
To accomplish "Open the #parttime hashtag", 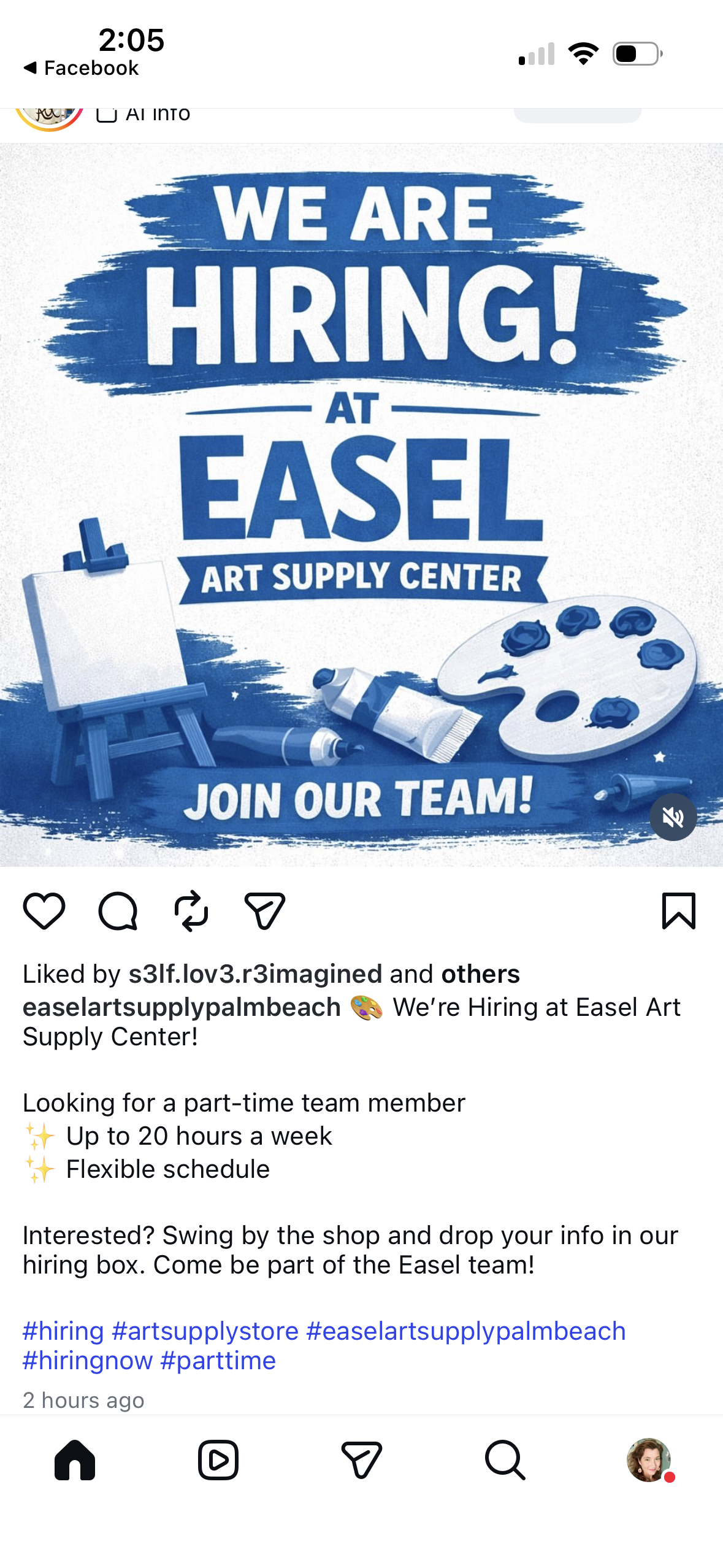I will 218,1361.
